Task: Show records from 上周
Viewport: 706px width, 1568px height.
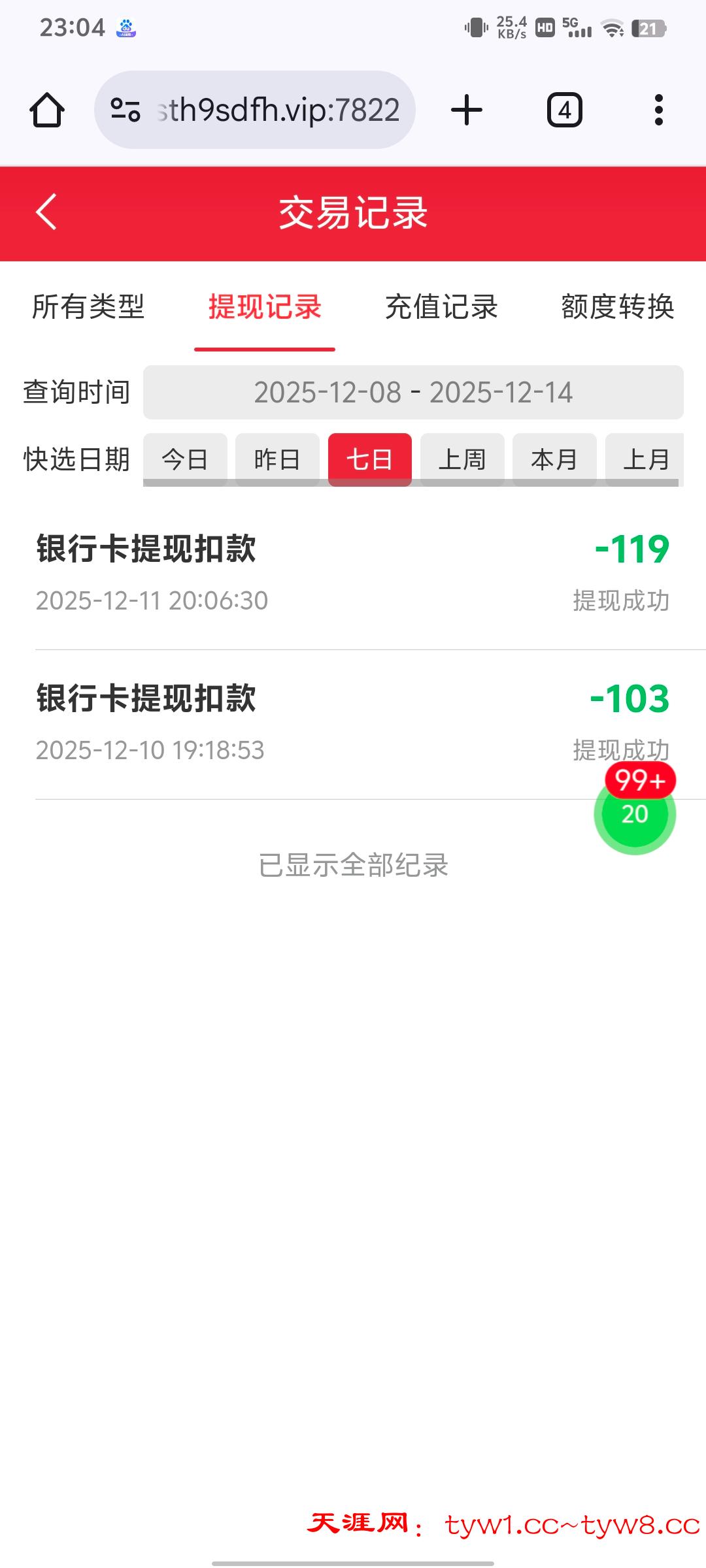Action: click(x=462, y=459)
